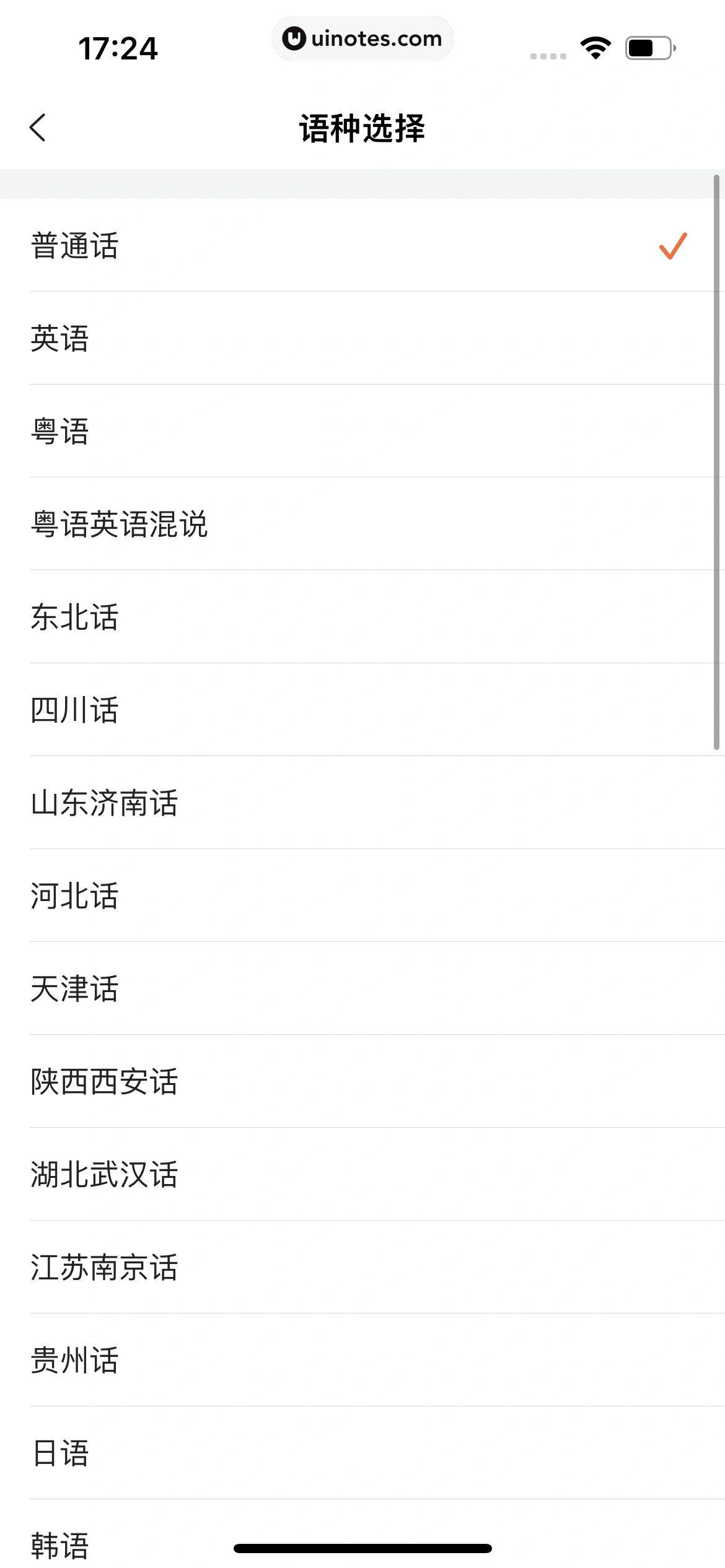Choose 四川话 dialect
The height and width of the screenshot is (1568, 725).
pos(74,710)
